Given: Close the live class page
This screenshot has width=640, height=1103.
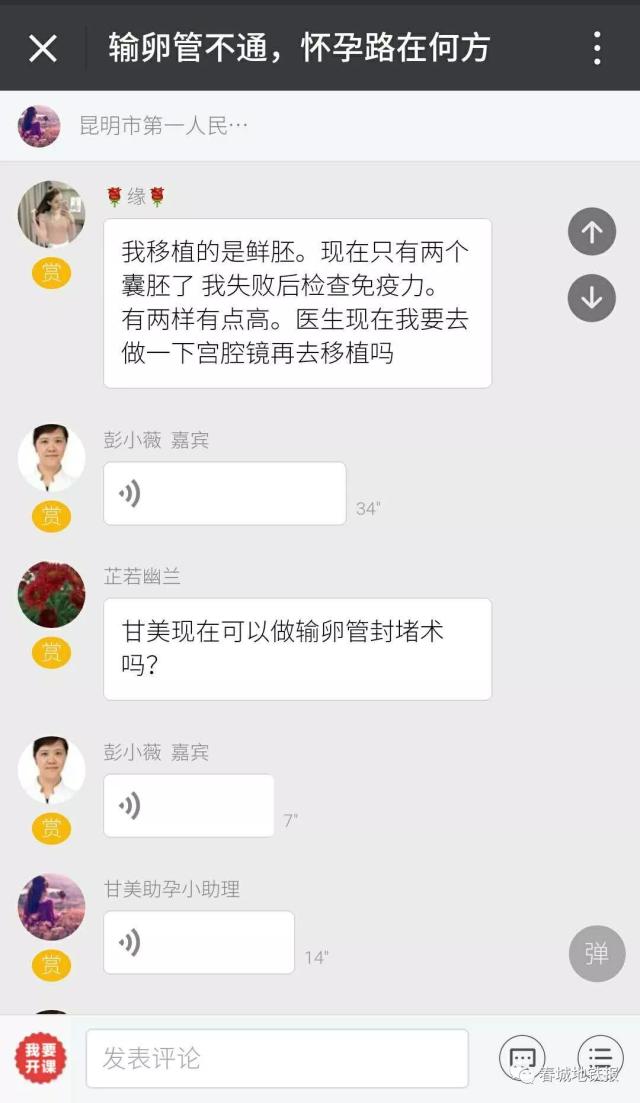Looking at the screenshot, I should 43,47.
